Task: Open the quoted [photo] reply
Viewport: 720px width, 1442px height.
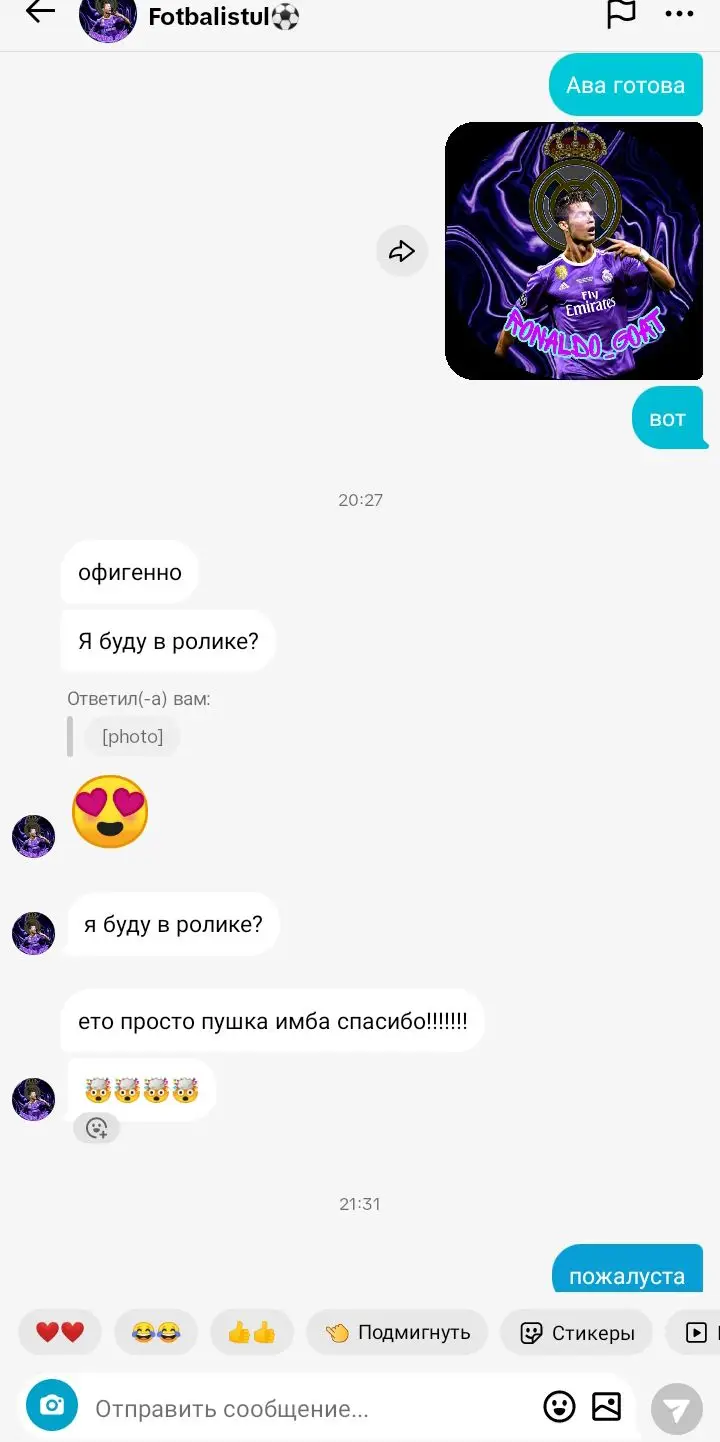Action: click(x=132, y=737)
